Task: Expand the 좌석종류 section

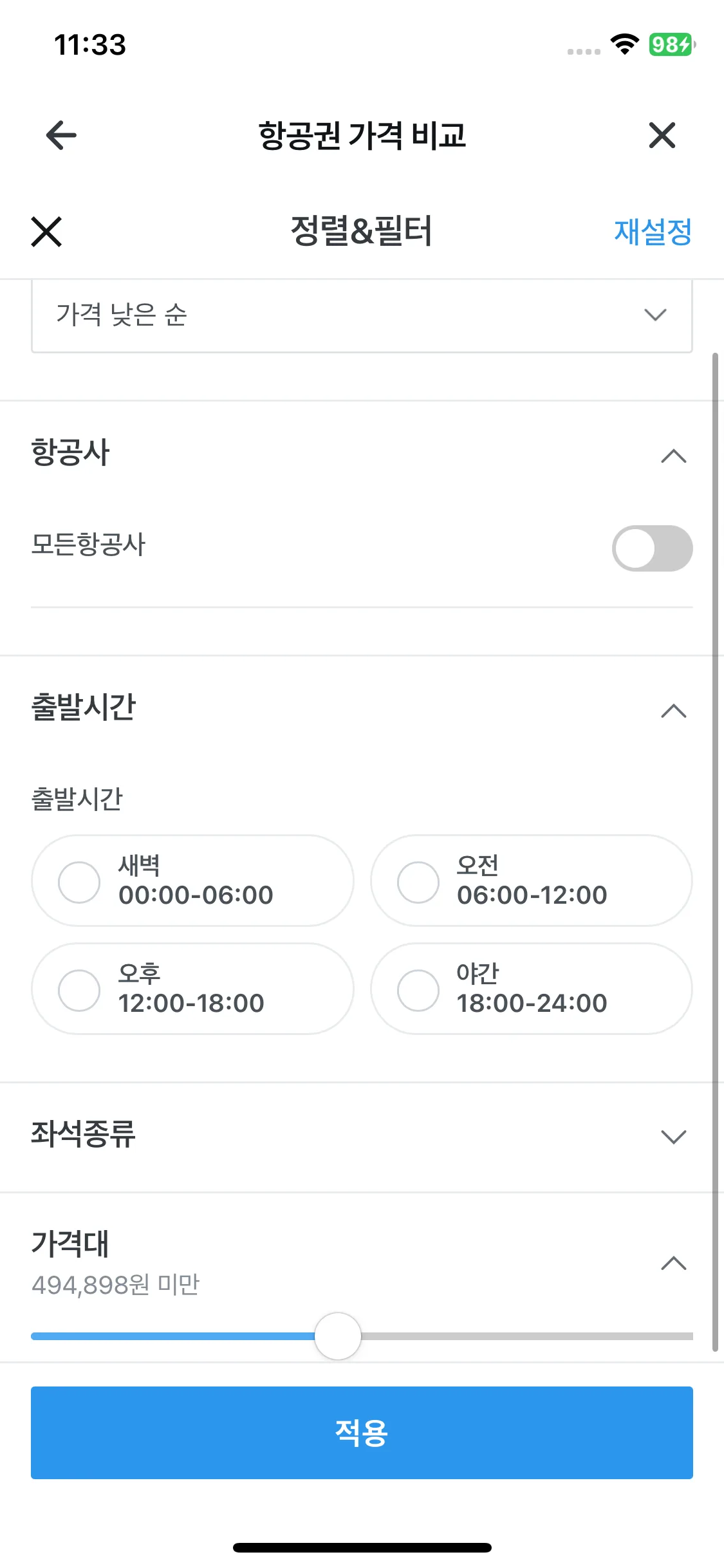Action: coord(673,1137)
